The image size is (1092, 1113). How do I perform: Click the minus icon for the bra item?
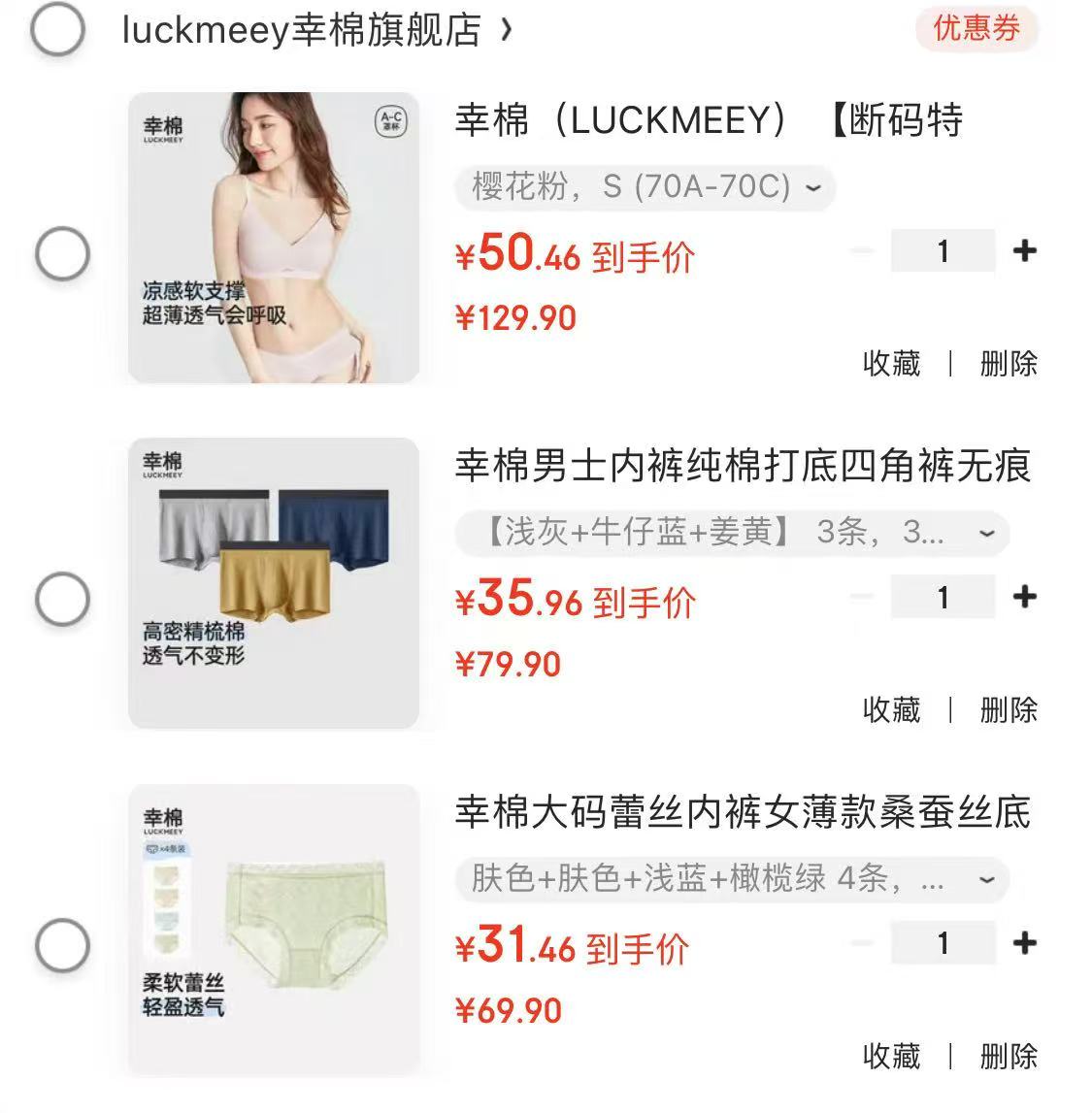(860, 250)
